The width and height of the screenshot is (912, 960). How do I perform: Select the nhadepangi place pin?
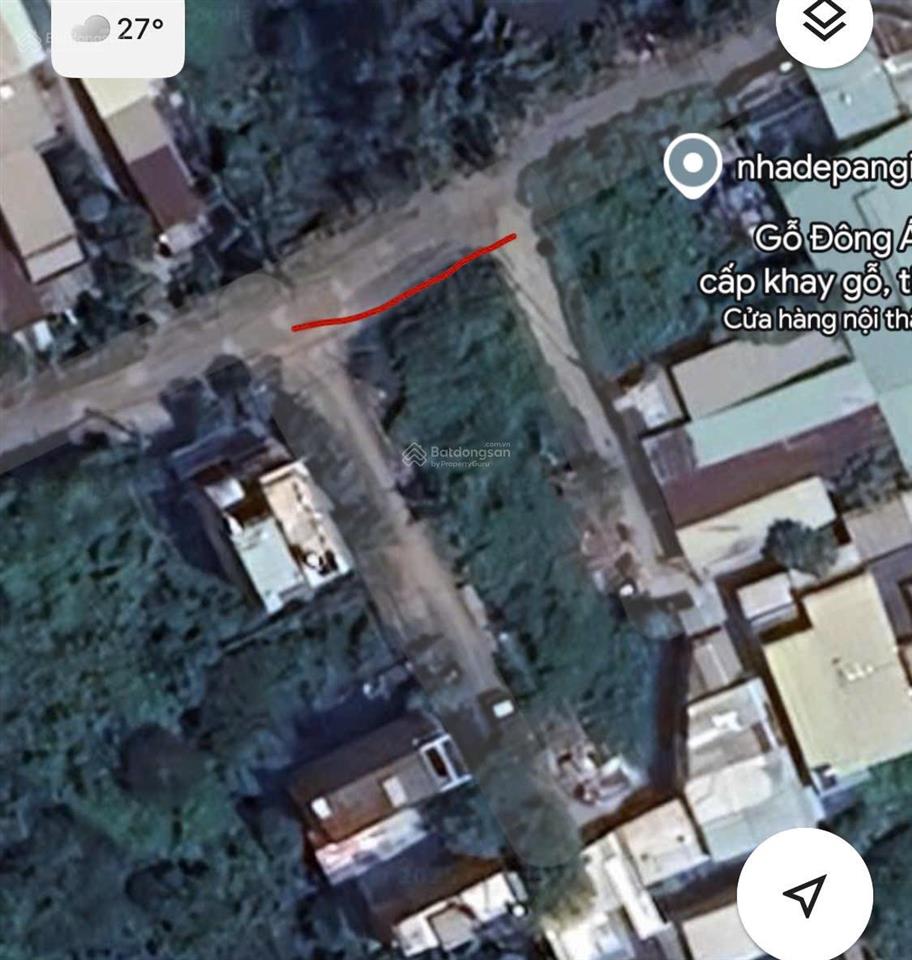(693, 166)
